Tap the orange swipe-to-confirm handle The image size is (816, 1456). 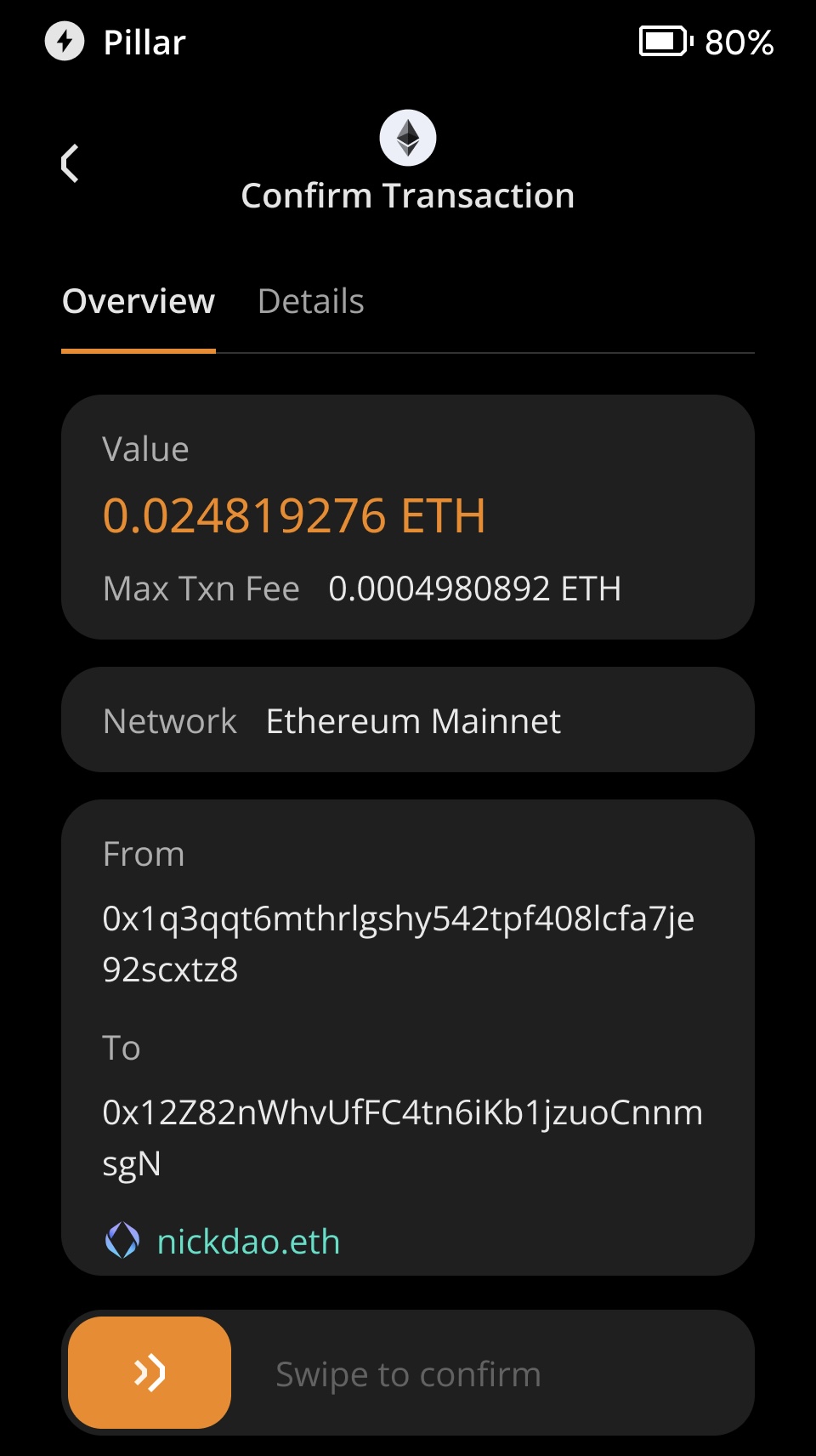pyautogui.click(x=150, y=1373)
